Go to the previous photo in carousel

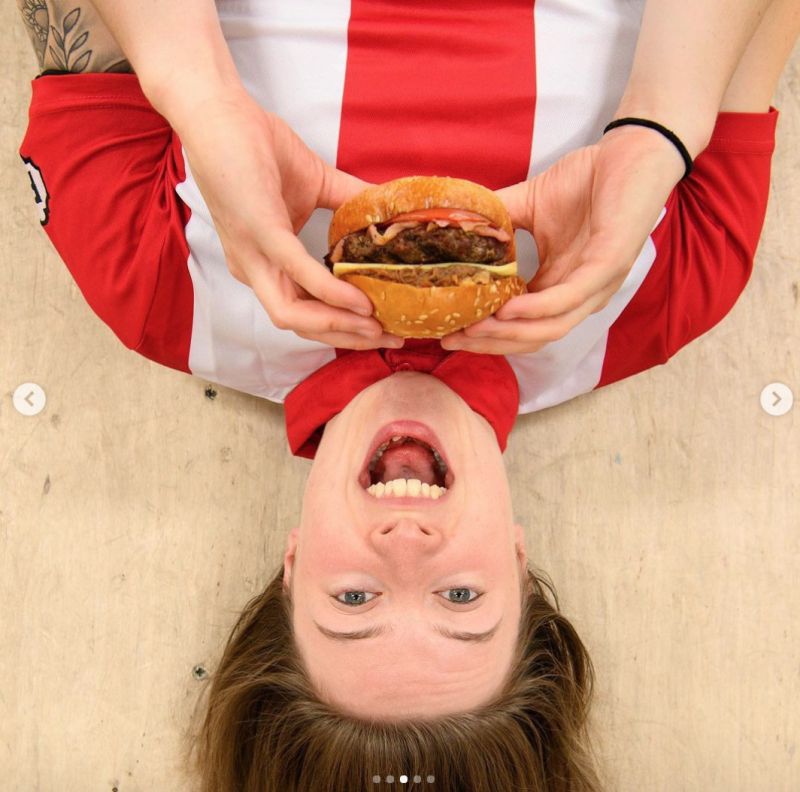pos(29,399)
